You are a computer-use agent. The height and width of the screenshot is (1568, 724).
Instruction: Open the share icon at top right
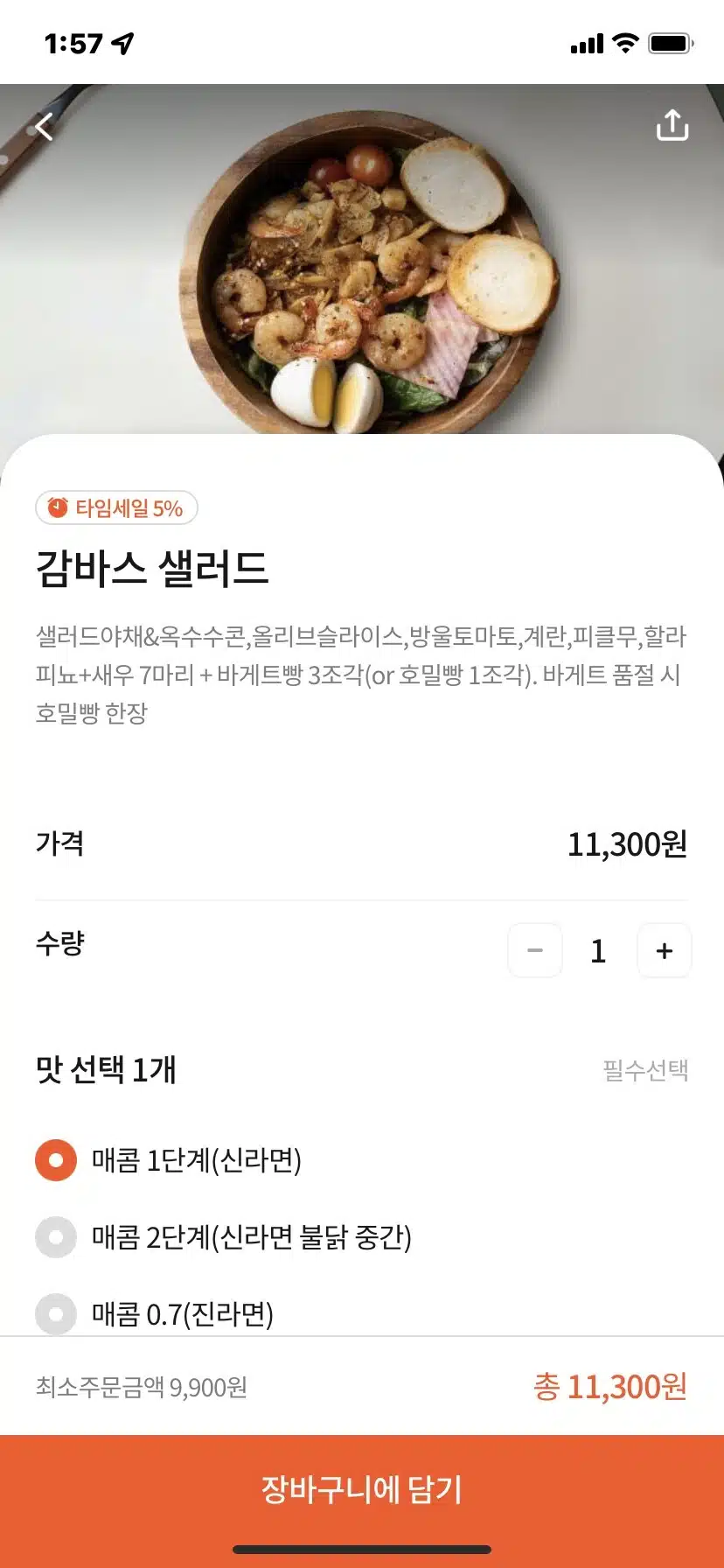[672, 124]
